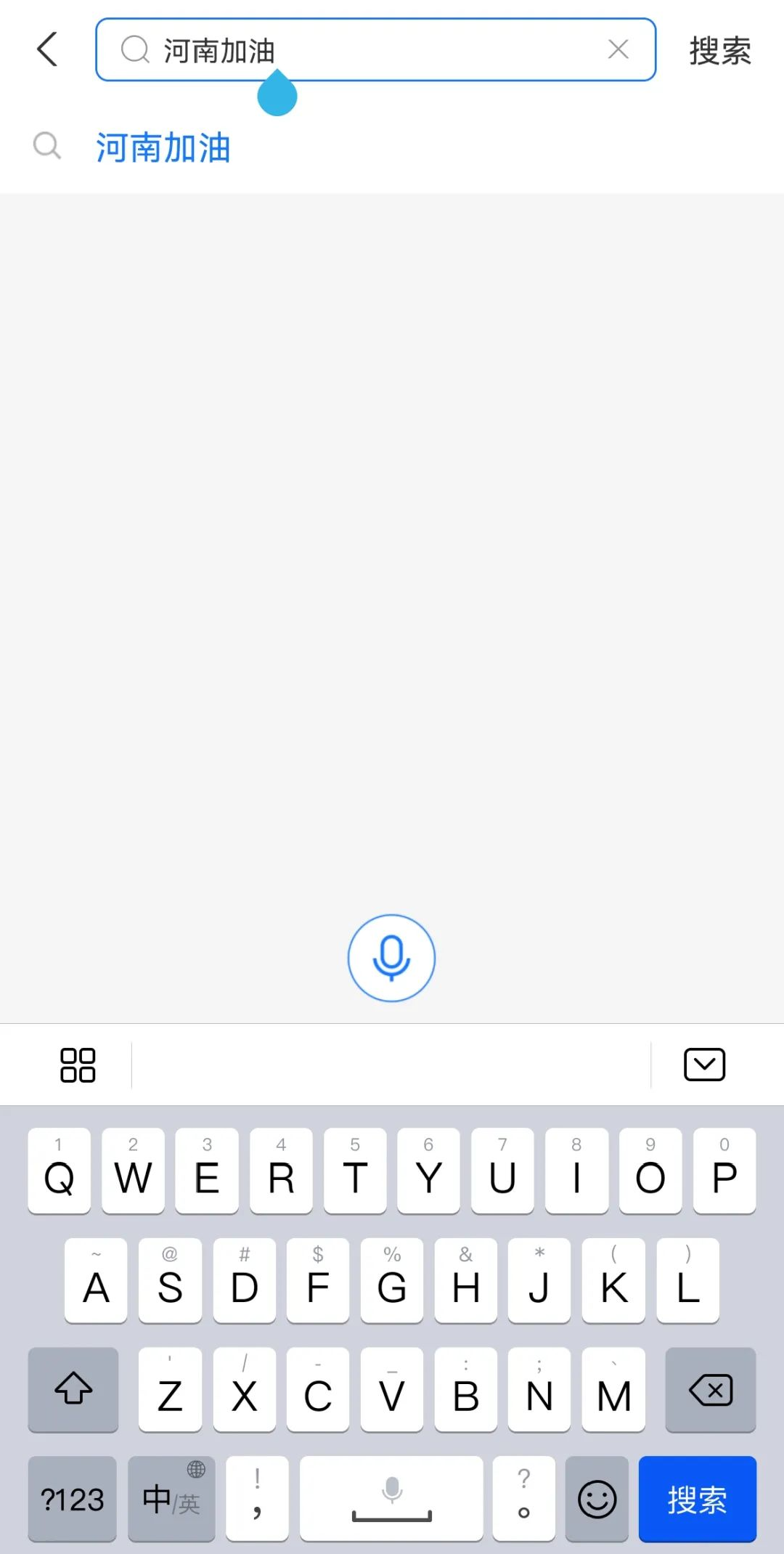The width and height of the screenshot is (784, 1554).
Task: Hide the keyboard with the collapse icon
Action: point(704,1065)
